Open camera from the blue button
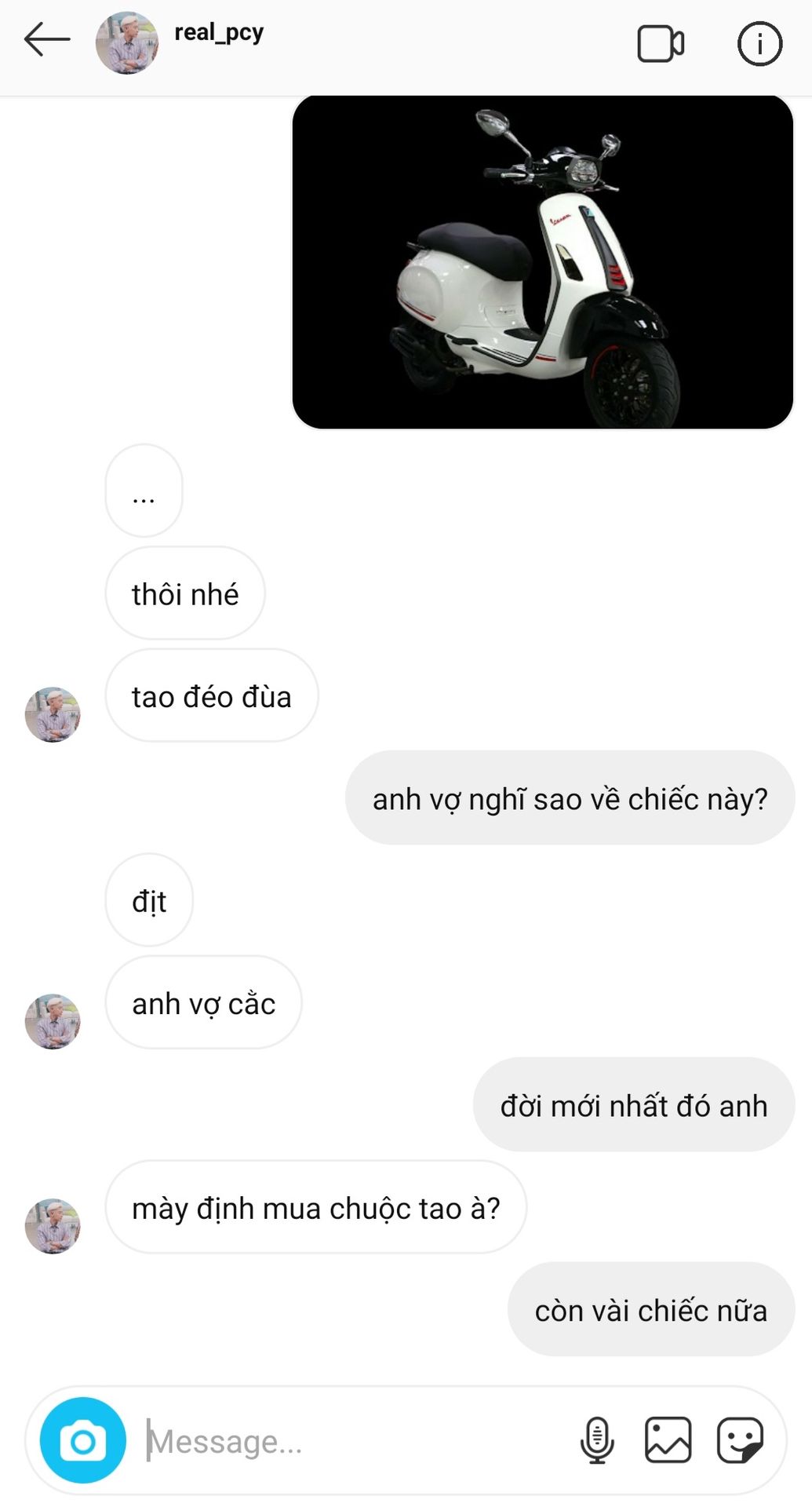Viewport: 812px width, 1507px height. pos(83,1441)
